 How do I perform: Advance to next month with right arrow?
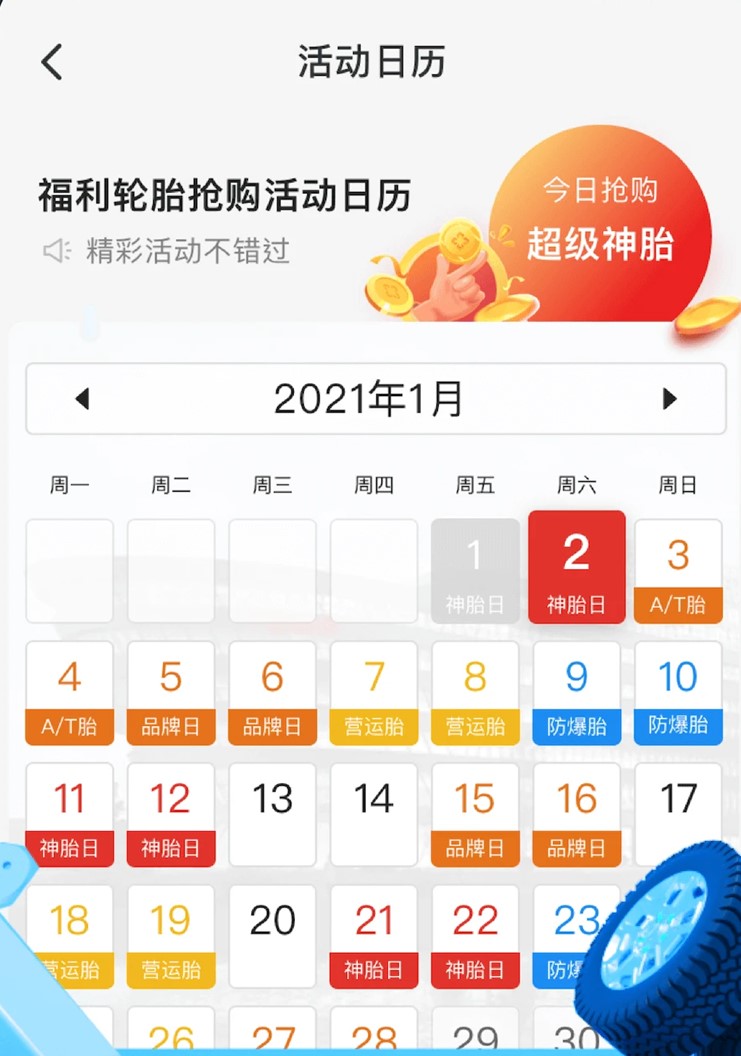[x=669, y=398]
